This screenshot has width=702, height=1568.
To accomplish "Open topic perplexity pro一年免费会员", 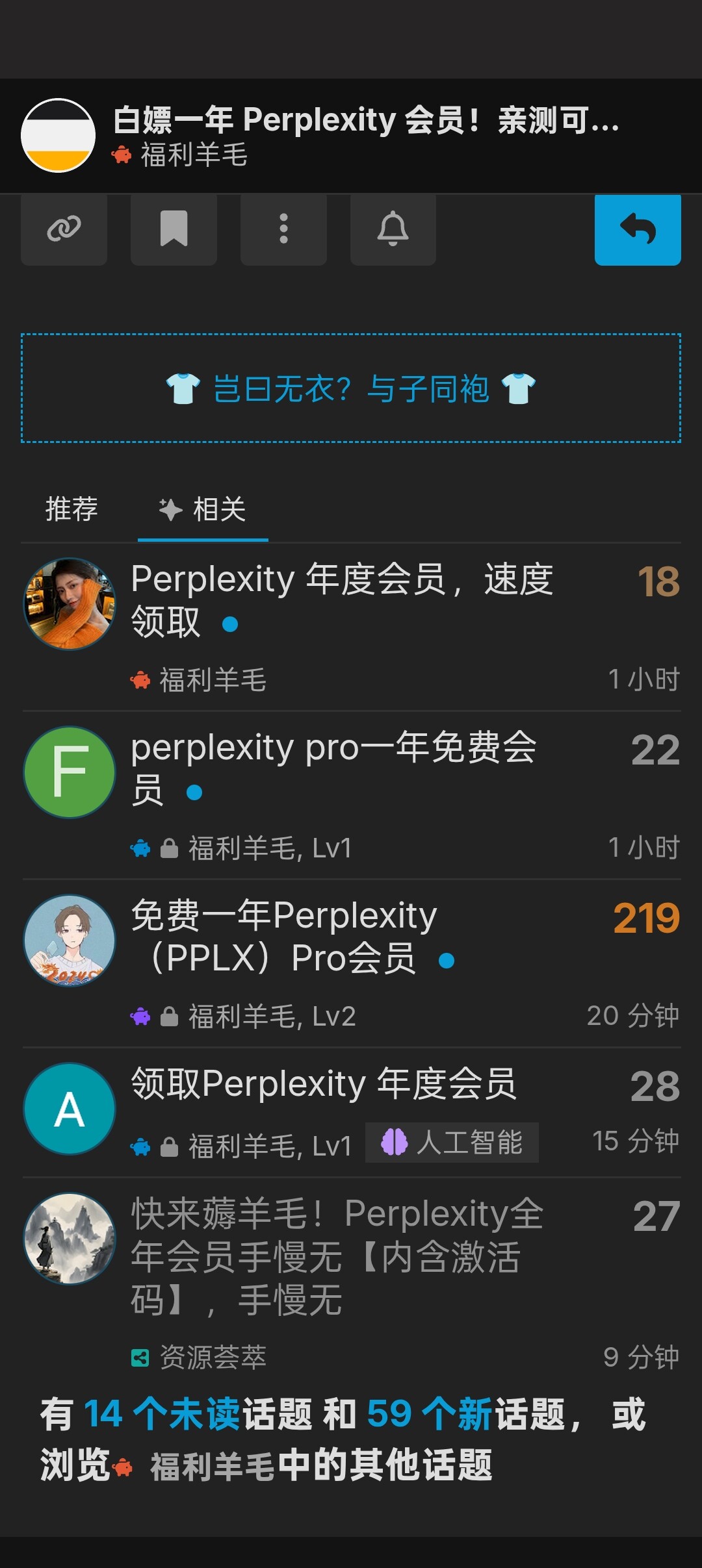I will [x=333, y=768].
